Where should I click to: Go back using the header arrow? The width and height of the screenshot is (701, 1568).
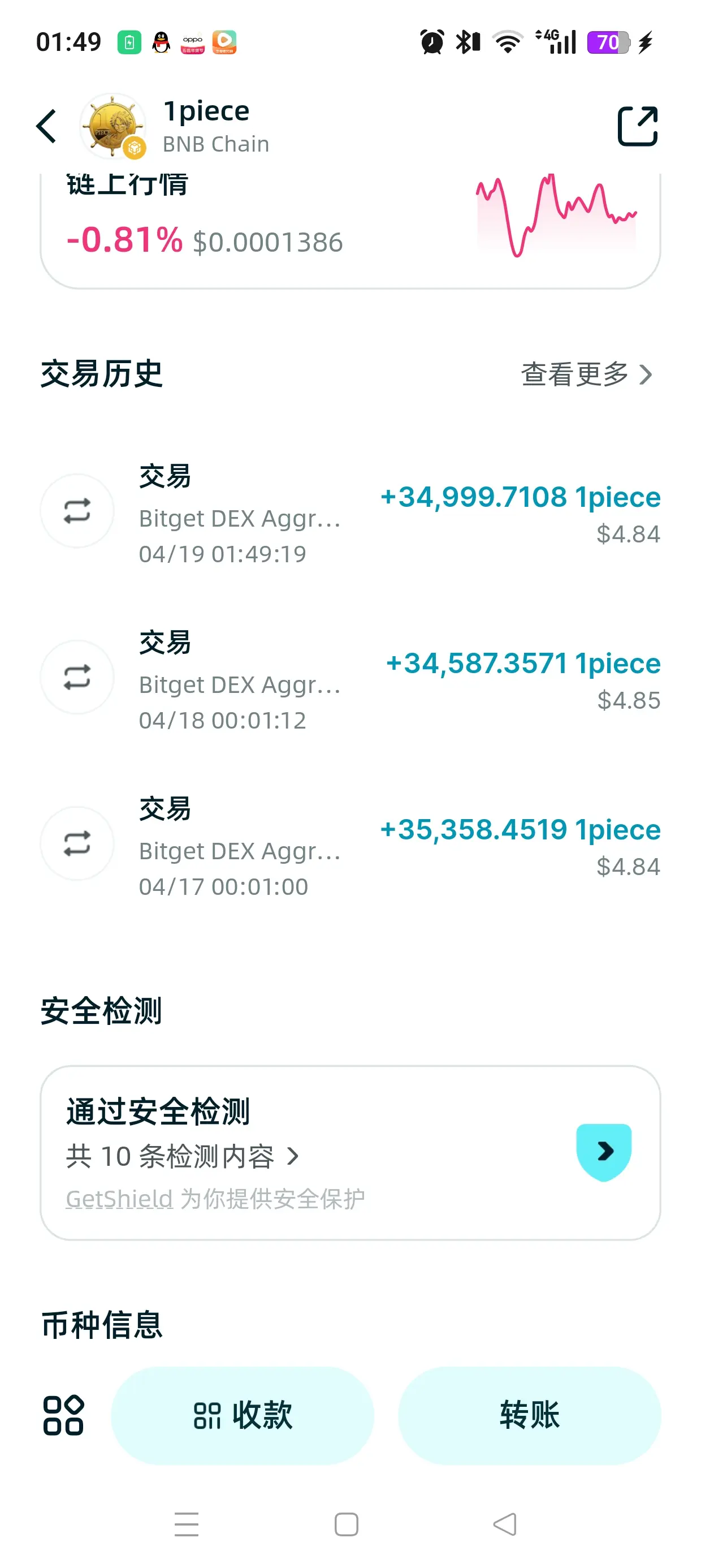coord(46,127)
